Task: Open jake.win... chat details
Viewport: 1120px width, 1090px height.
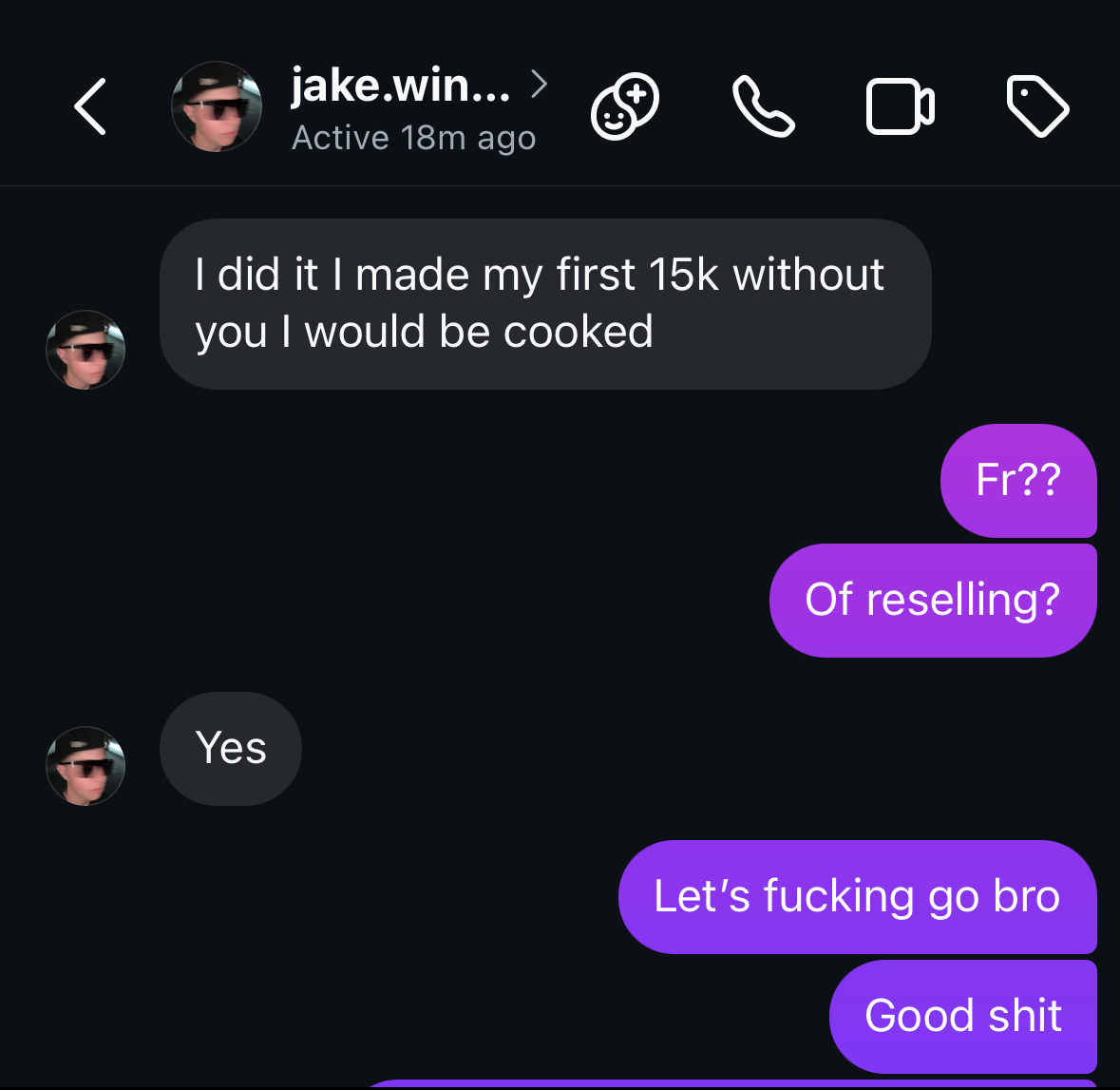Action: [412, 107]
